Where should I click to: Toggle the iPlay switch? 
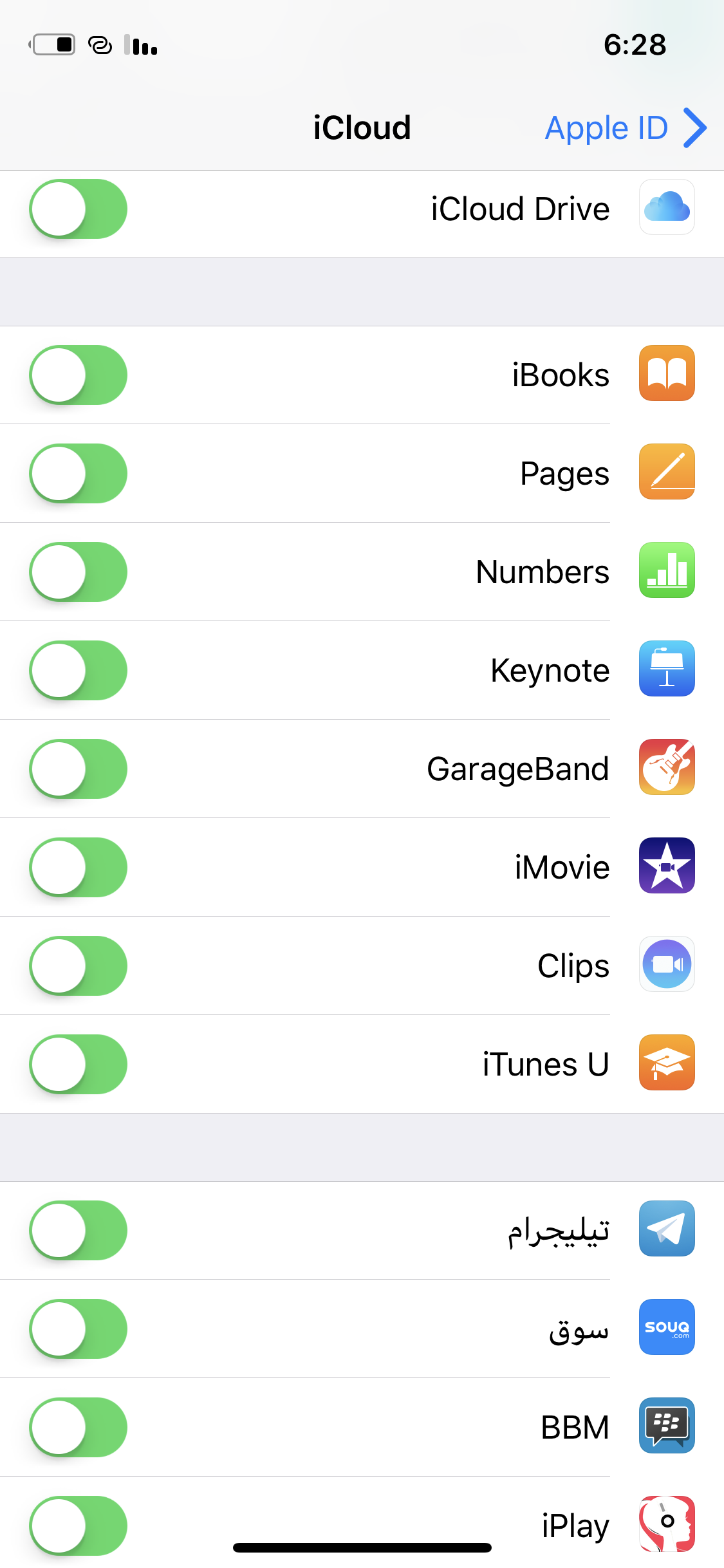(78, 1526)
